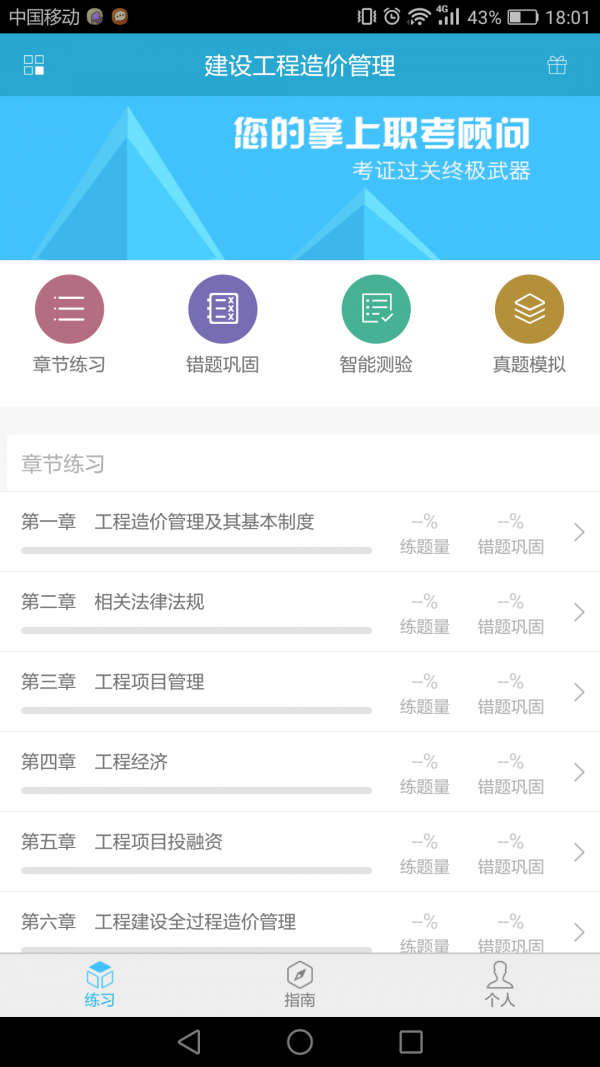
Task: Switch to the 练习 tab
Action: (x=100, y=984)
